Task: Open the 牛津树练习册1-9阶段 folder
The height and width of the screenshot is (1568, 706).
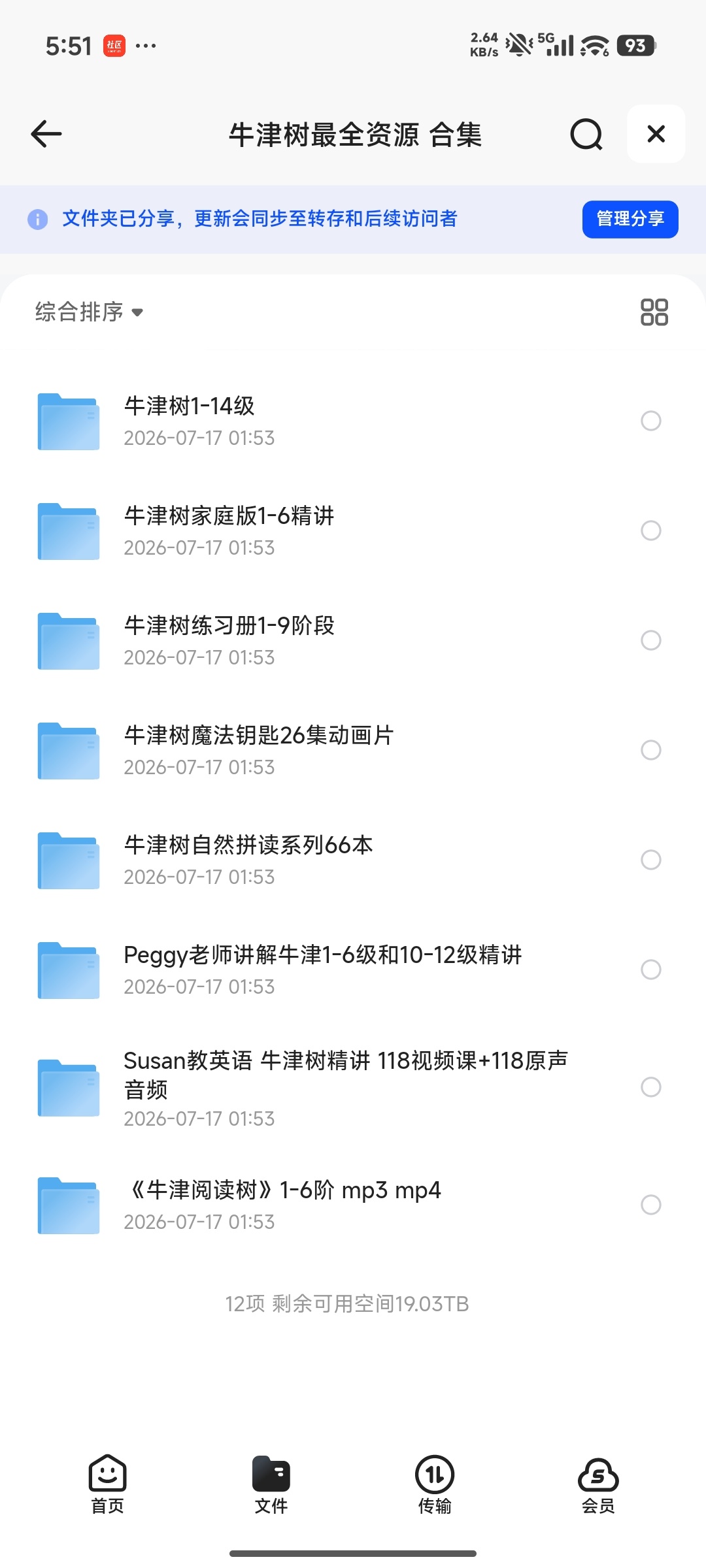Action: coord(327,640)
